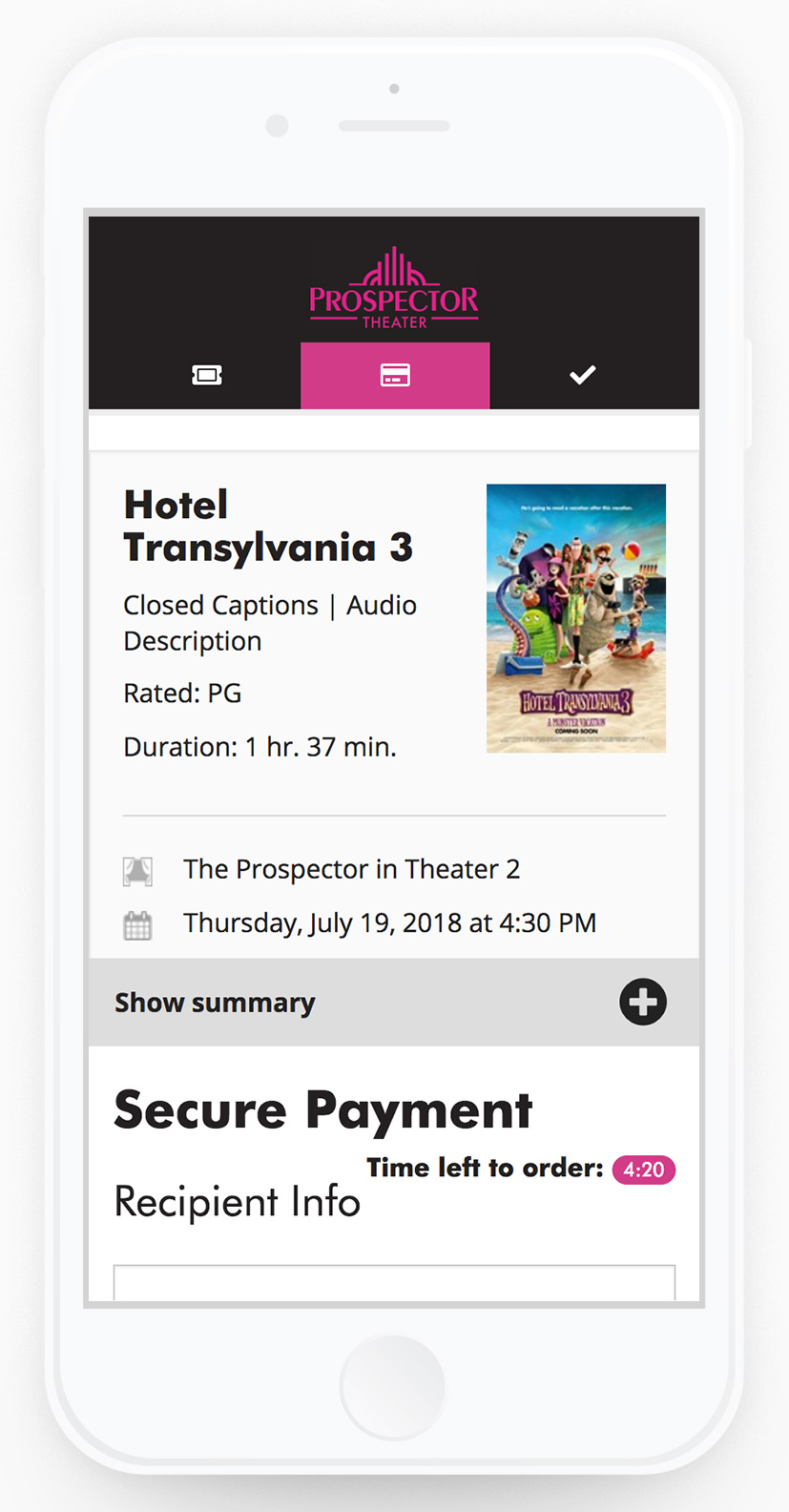Click the time-left progress indicator

[x=643, y=1170]
